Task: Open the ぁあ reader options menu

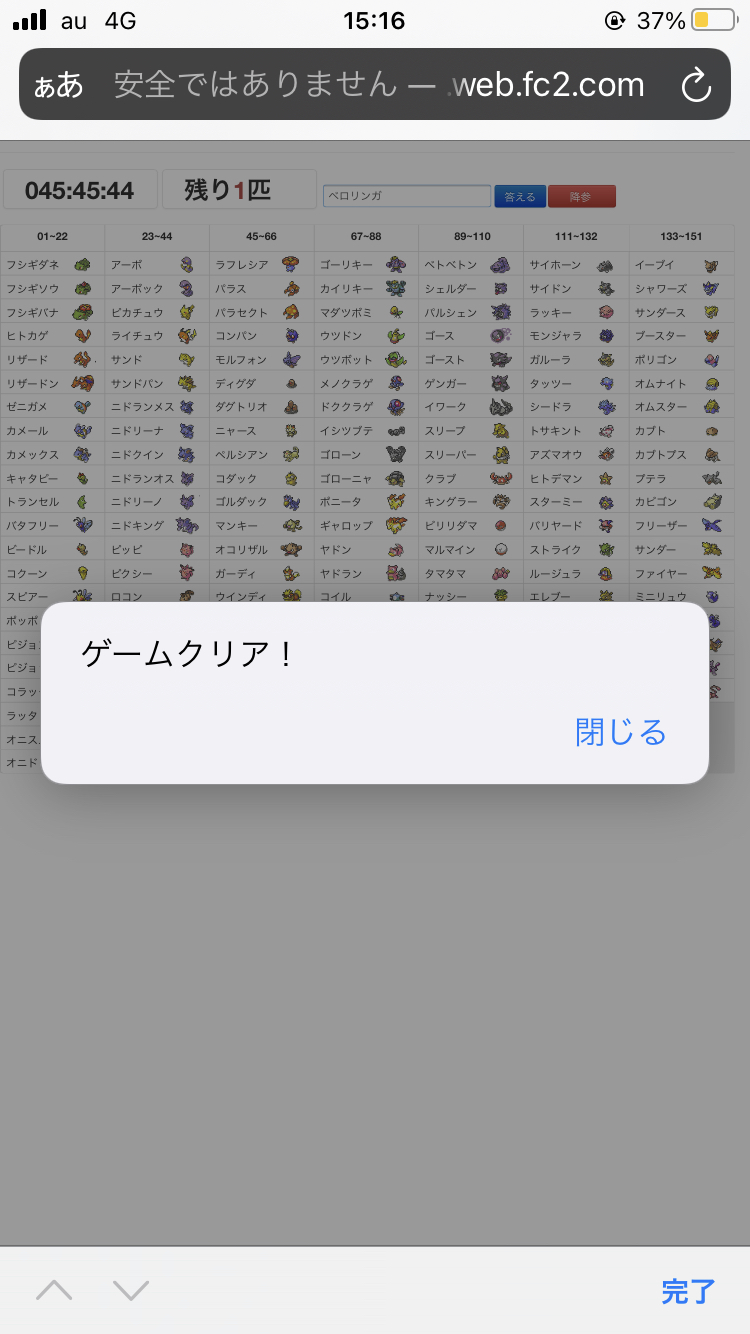Action: coord(59,85)
